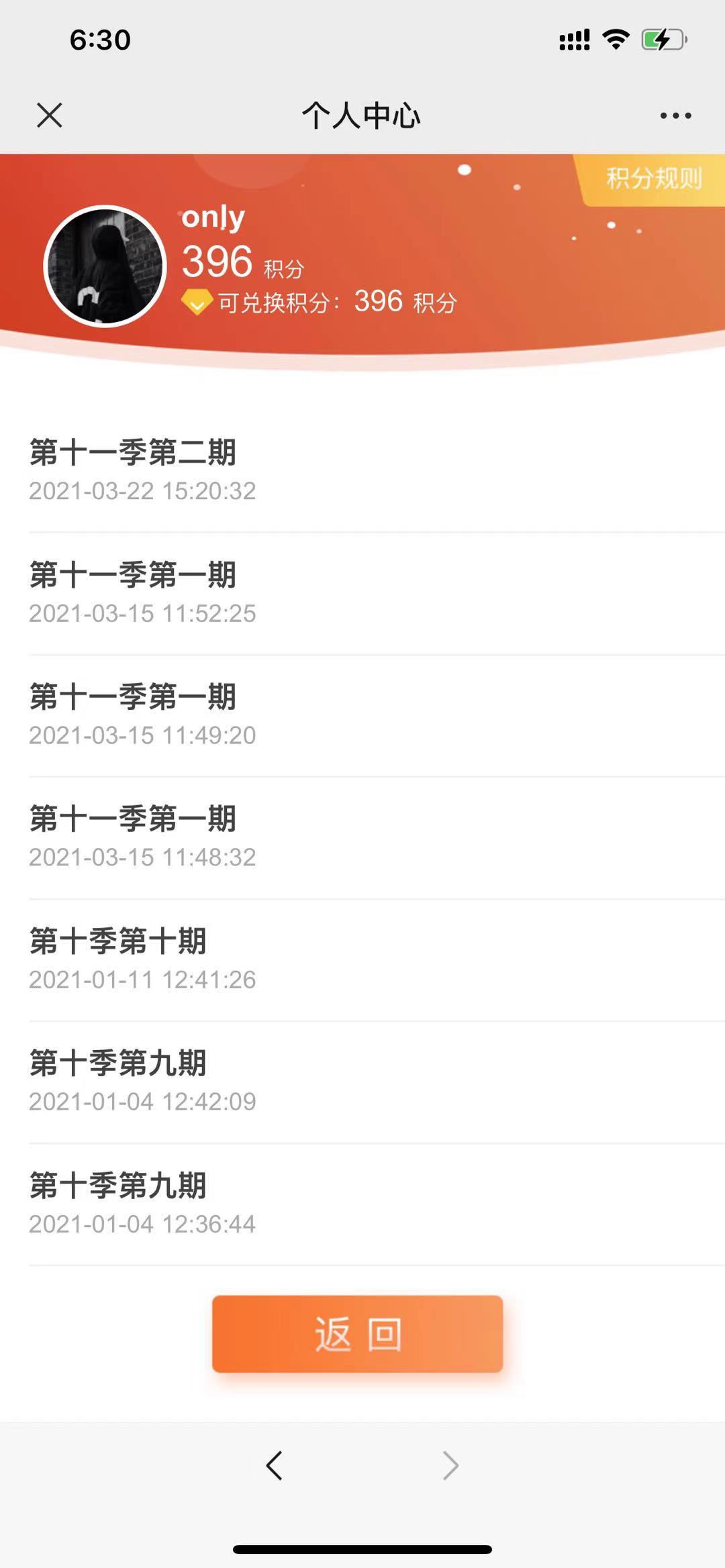Go back with the browser back arrow

(x=274, y=1465)
